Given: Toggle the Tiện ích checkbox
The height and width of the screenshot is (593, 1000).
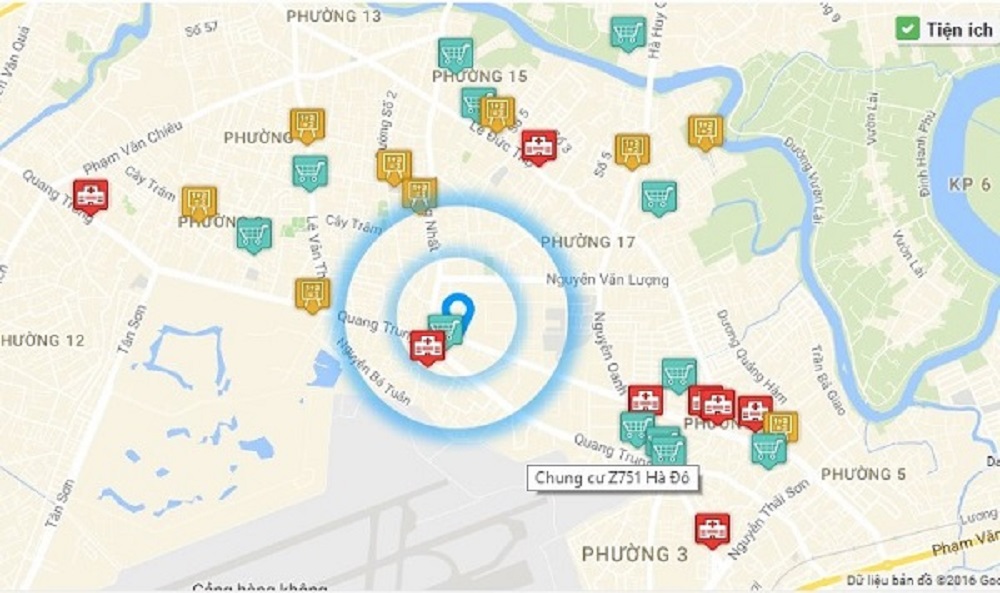Looking at the screenshot, I should click(x=908, y=29).
